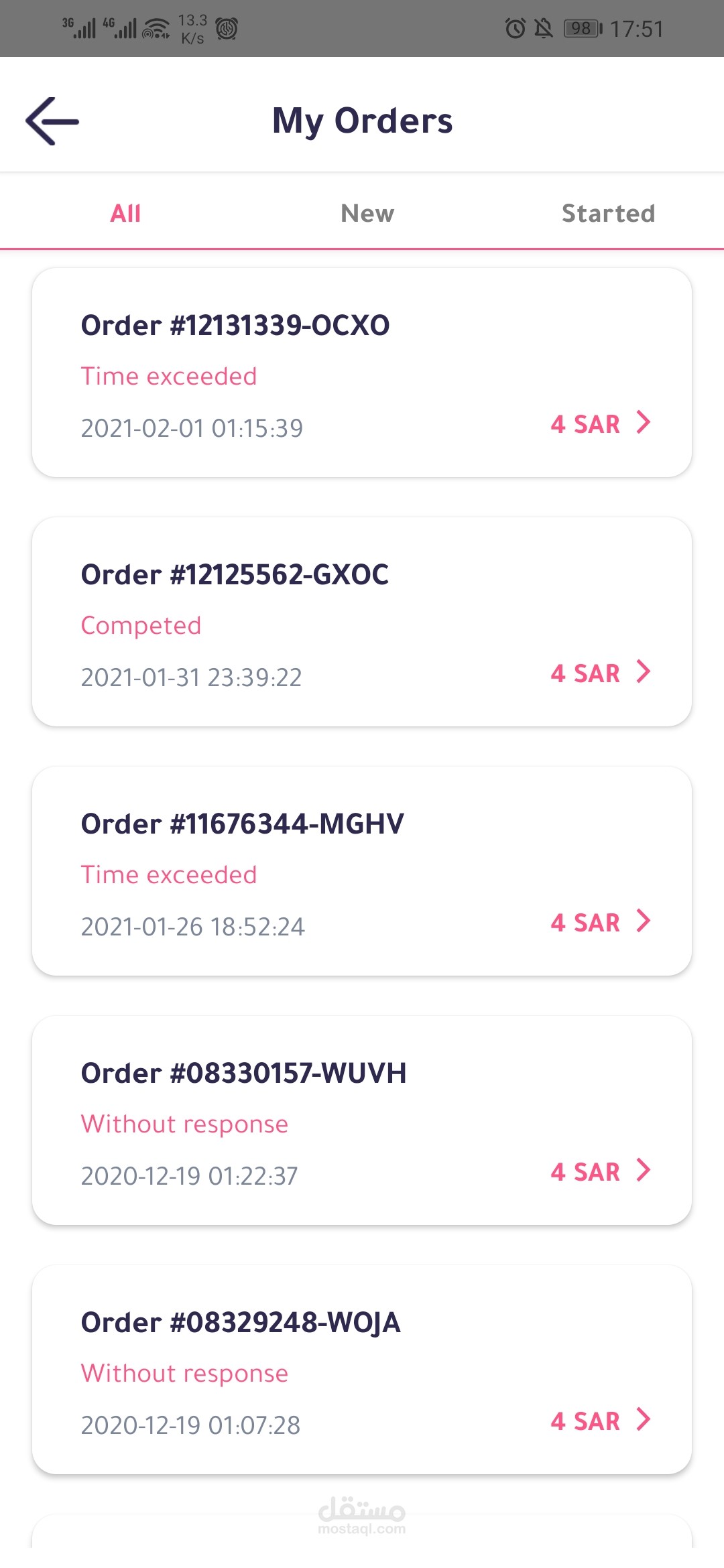Switch to the Started tab
The height and width of the screenshot is (1568, 724).
608,213
